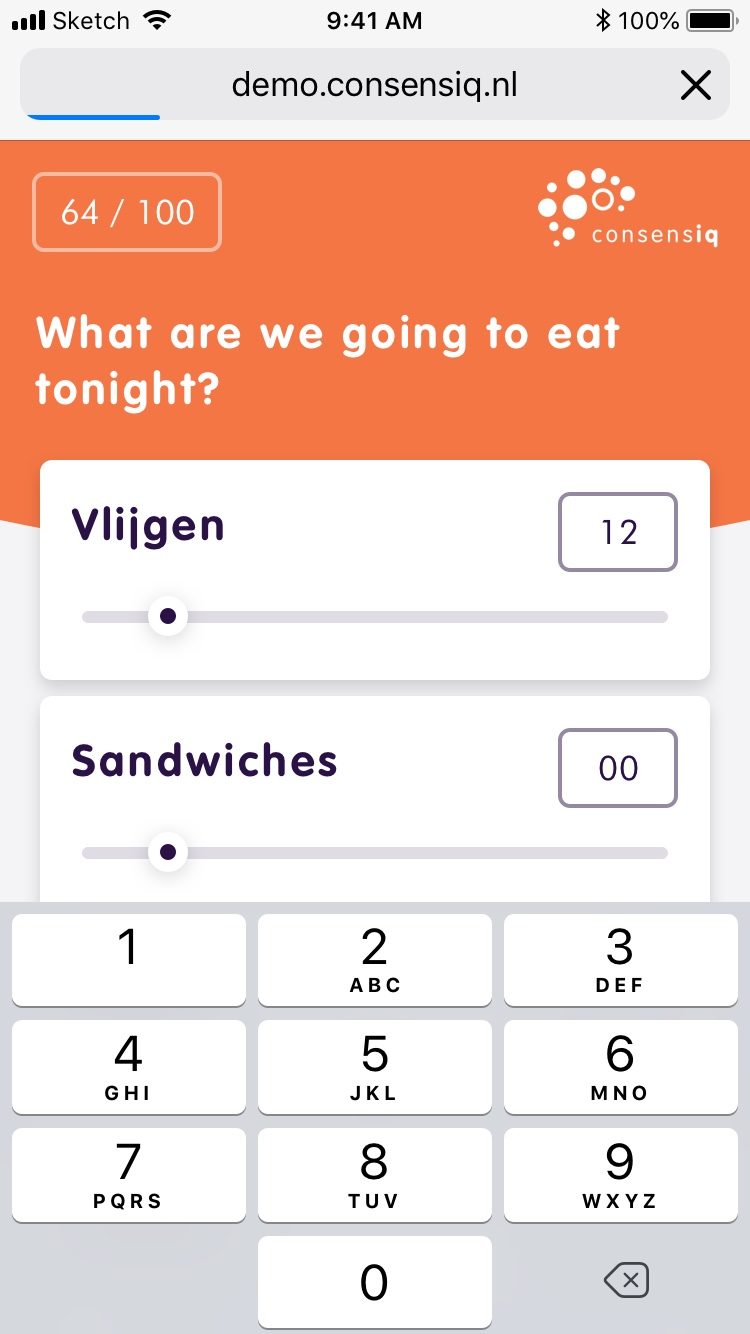Tap the demo.consensiq.nl address bar

[375, 84]
